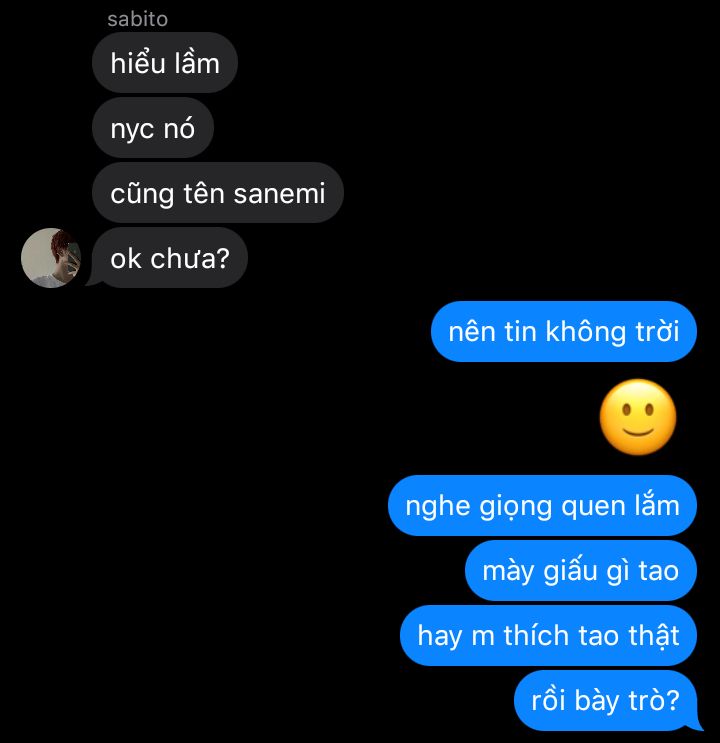Open sabito's profile picture
This screenshot has height=743, width=720.
point(51,258)
